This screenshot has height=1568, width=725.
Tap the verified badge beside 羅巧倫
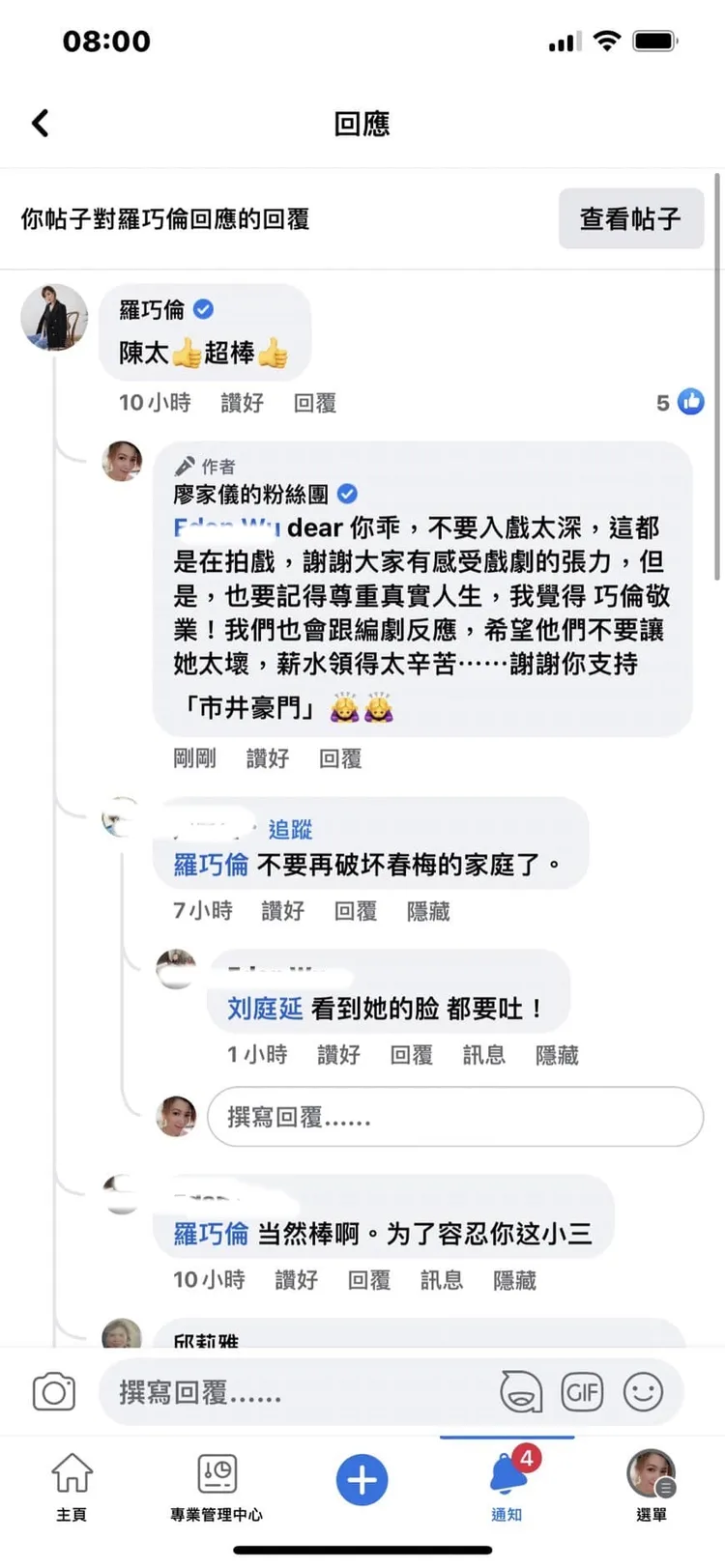coord(203,308)
